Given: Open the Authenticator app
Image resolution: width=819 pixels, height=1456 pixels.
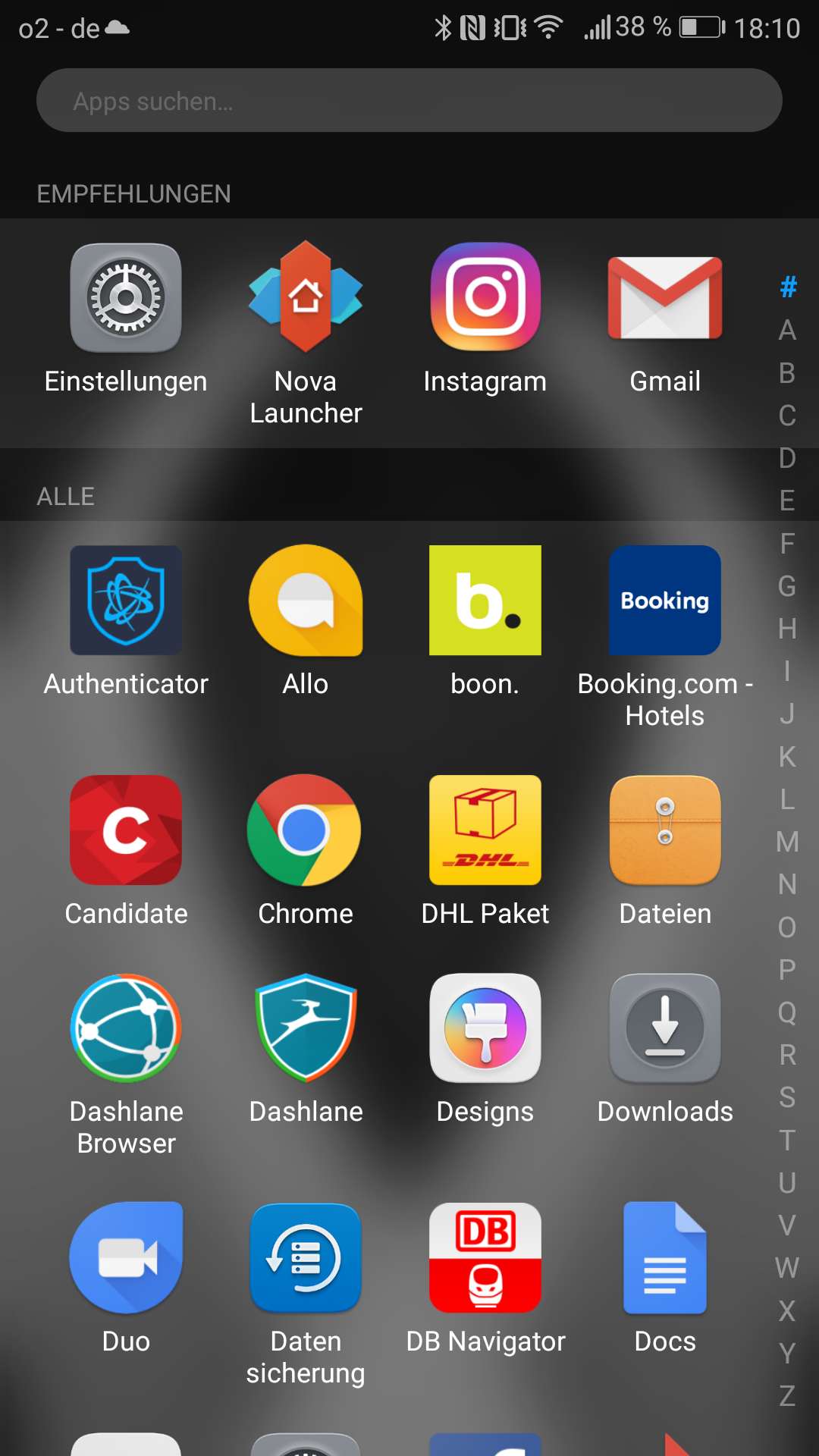Looking at the screenshot, I should pos(126,601).
